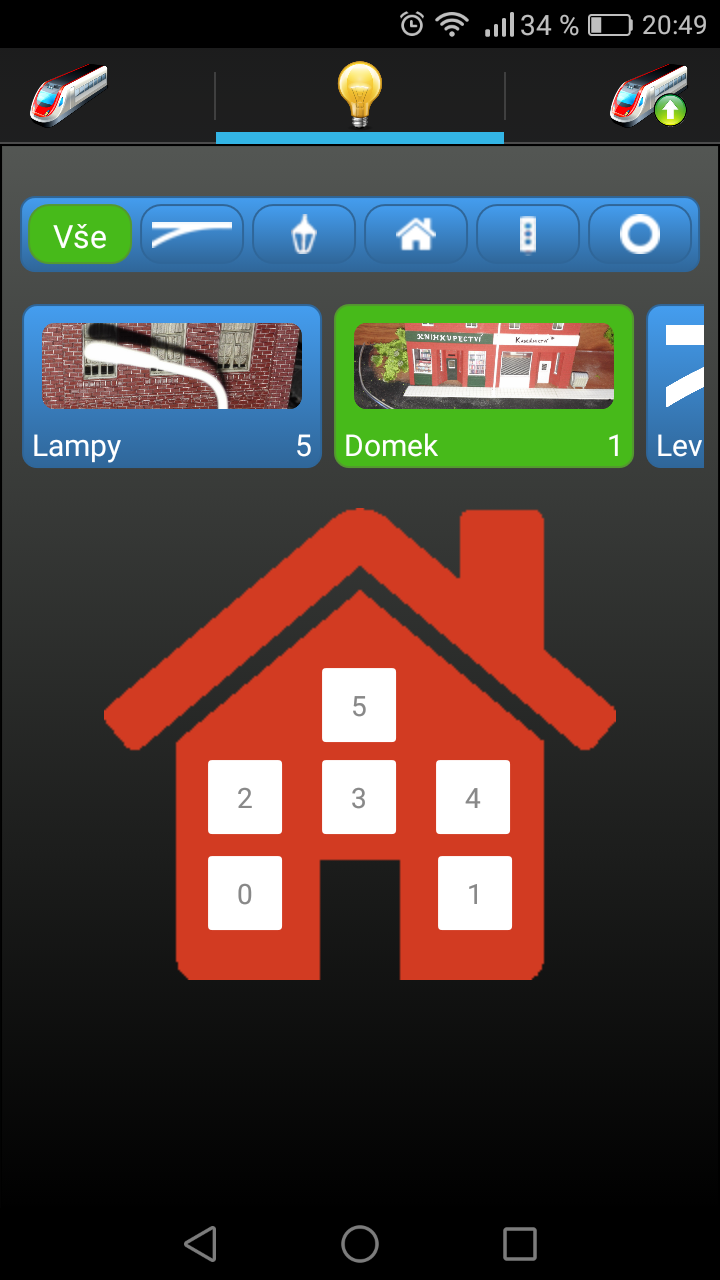
Task: Toggle house window 0
Action: click(245, 894)
